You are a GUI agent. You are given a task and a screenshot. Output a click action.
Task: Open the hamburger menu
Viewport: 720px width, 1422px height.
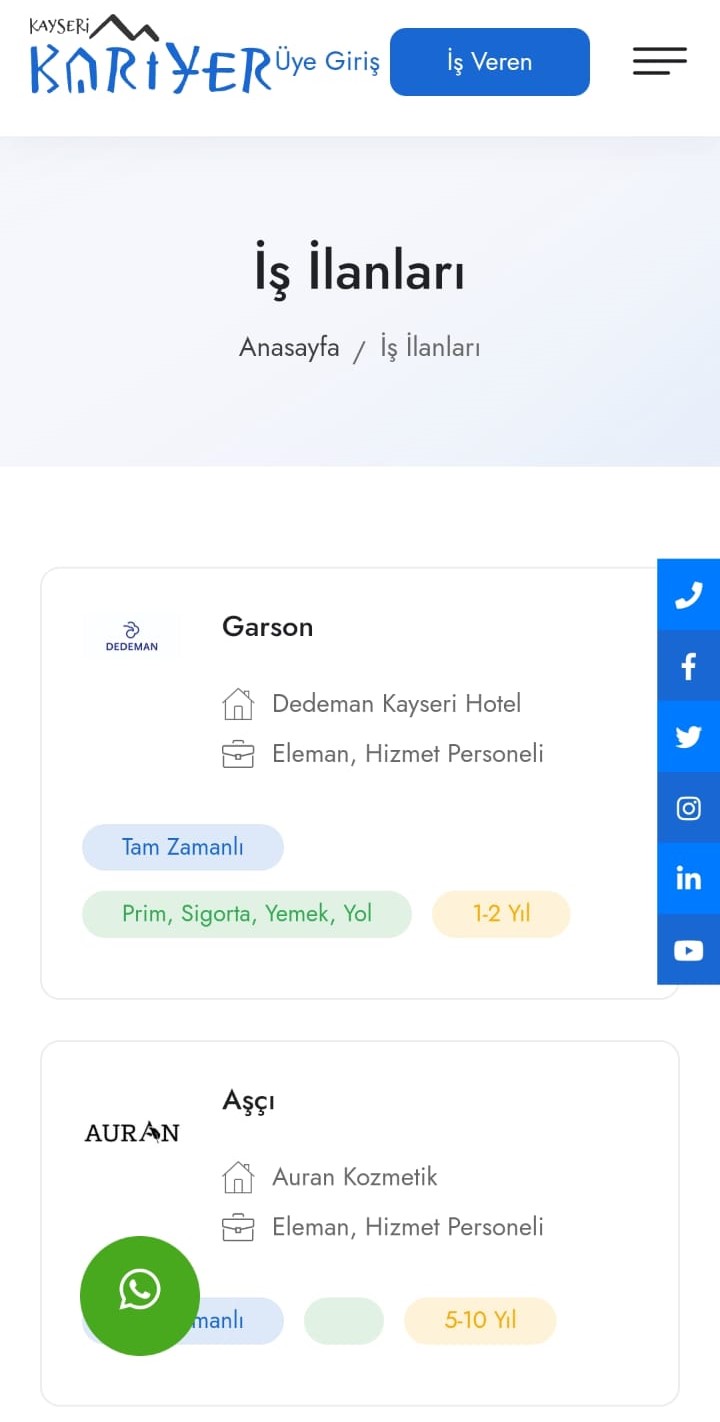(x=659, y=61)
